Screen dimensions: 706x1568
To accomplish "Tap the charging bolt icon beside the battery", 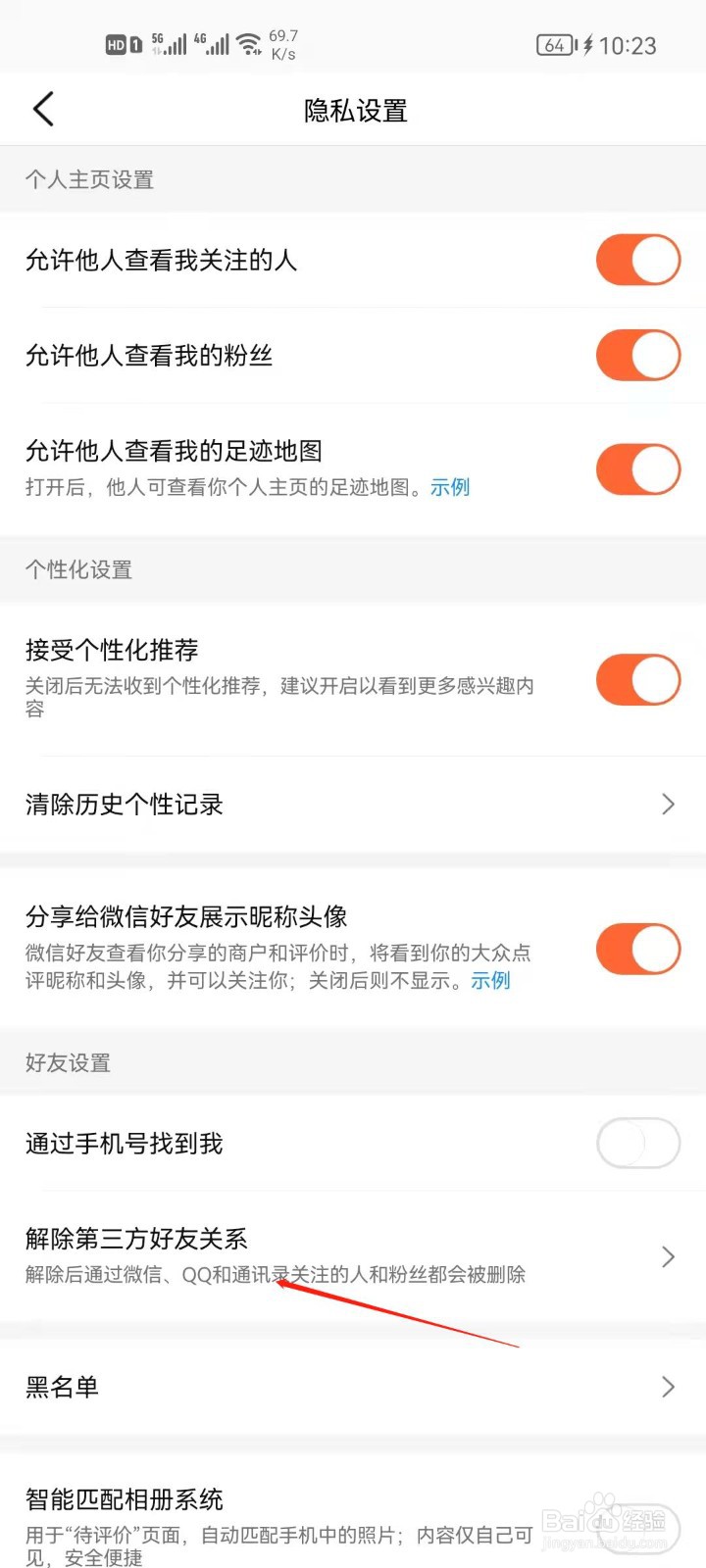I will [x=587, y=44].
